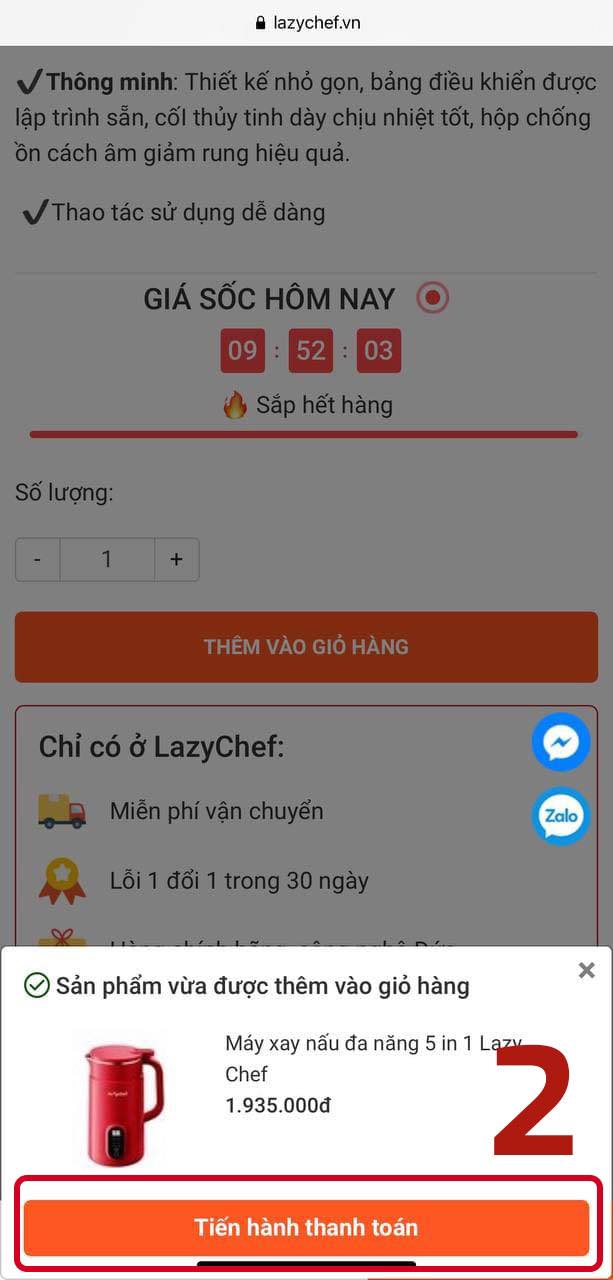Tap Thêm vào giỏ hàng button
This screenshot has height=1280, width=613.
tap(306, 647)
